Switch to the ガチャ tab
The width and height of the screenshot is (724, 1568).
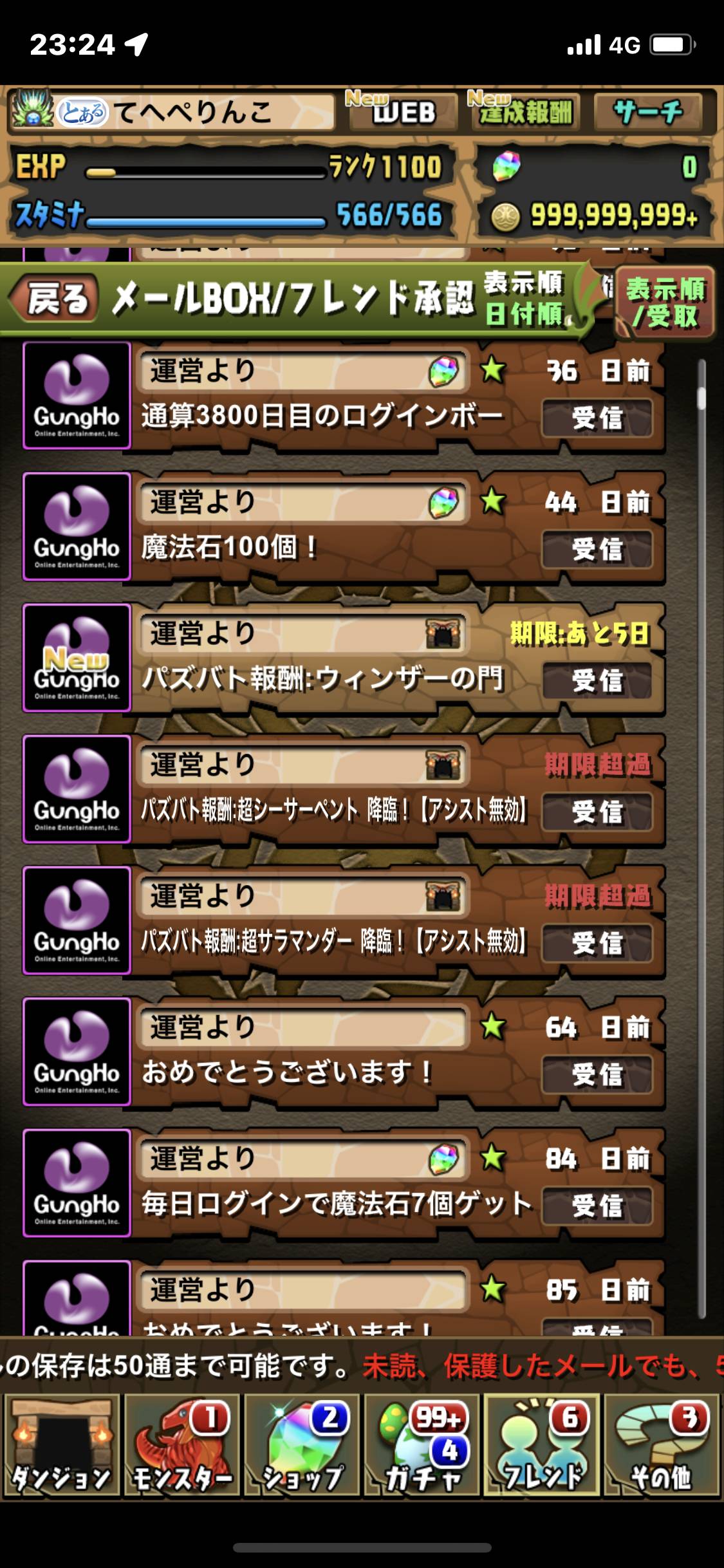pos(422,1444)
